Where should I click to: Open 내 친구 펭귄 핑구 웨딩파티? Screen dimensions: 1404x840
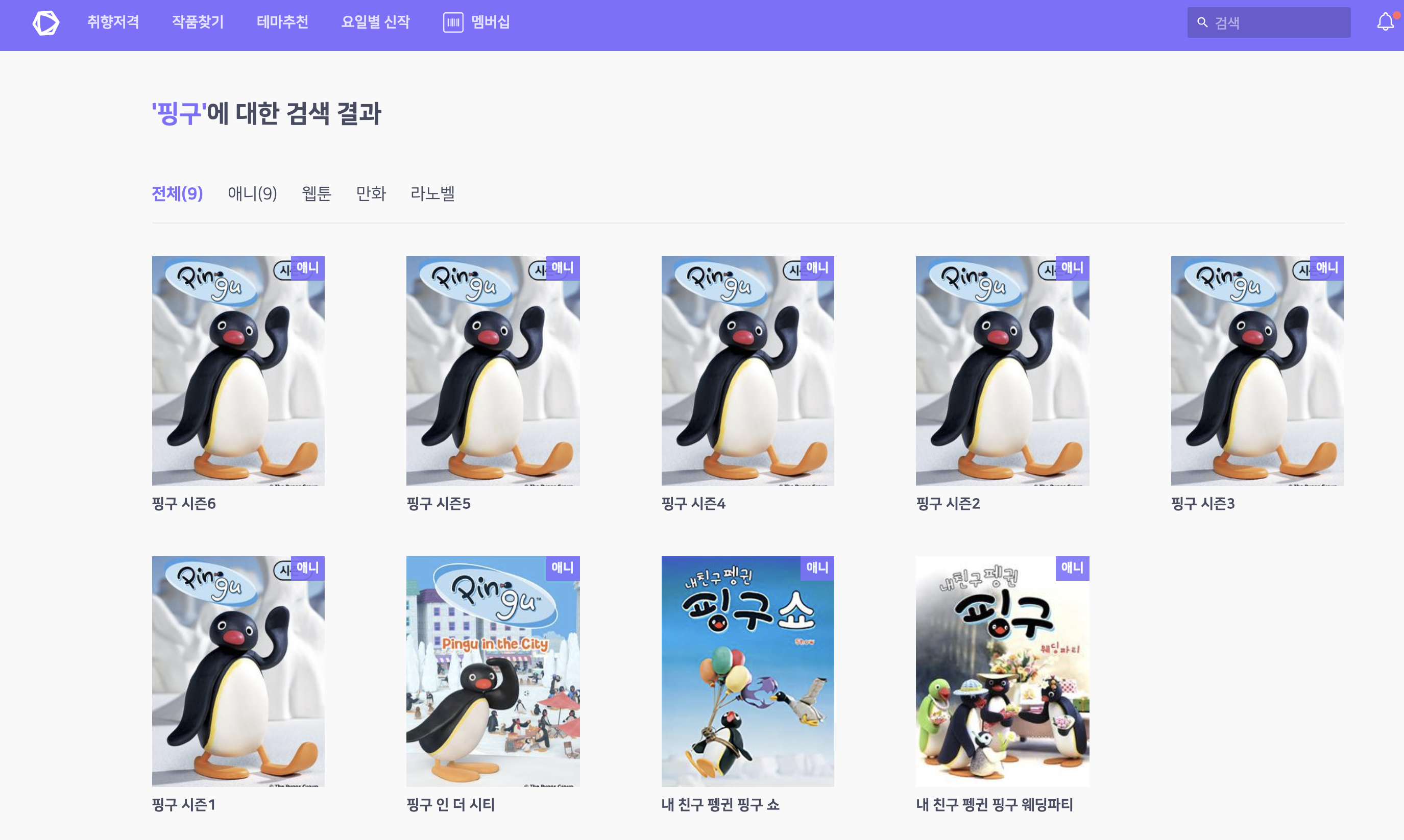point(1002,671)
